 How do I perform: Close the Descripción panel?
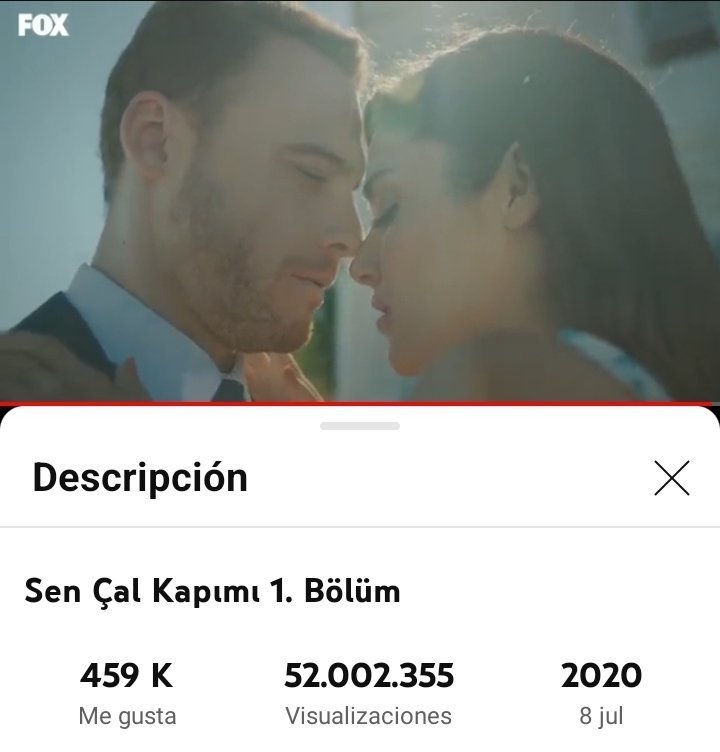click(x=671, y=478)
